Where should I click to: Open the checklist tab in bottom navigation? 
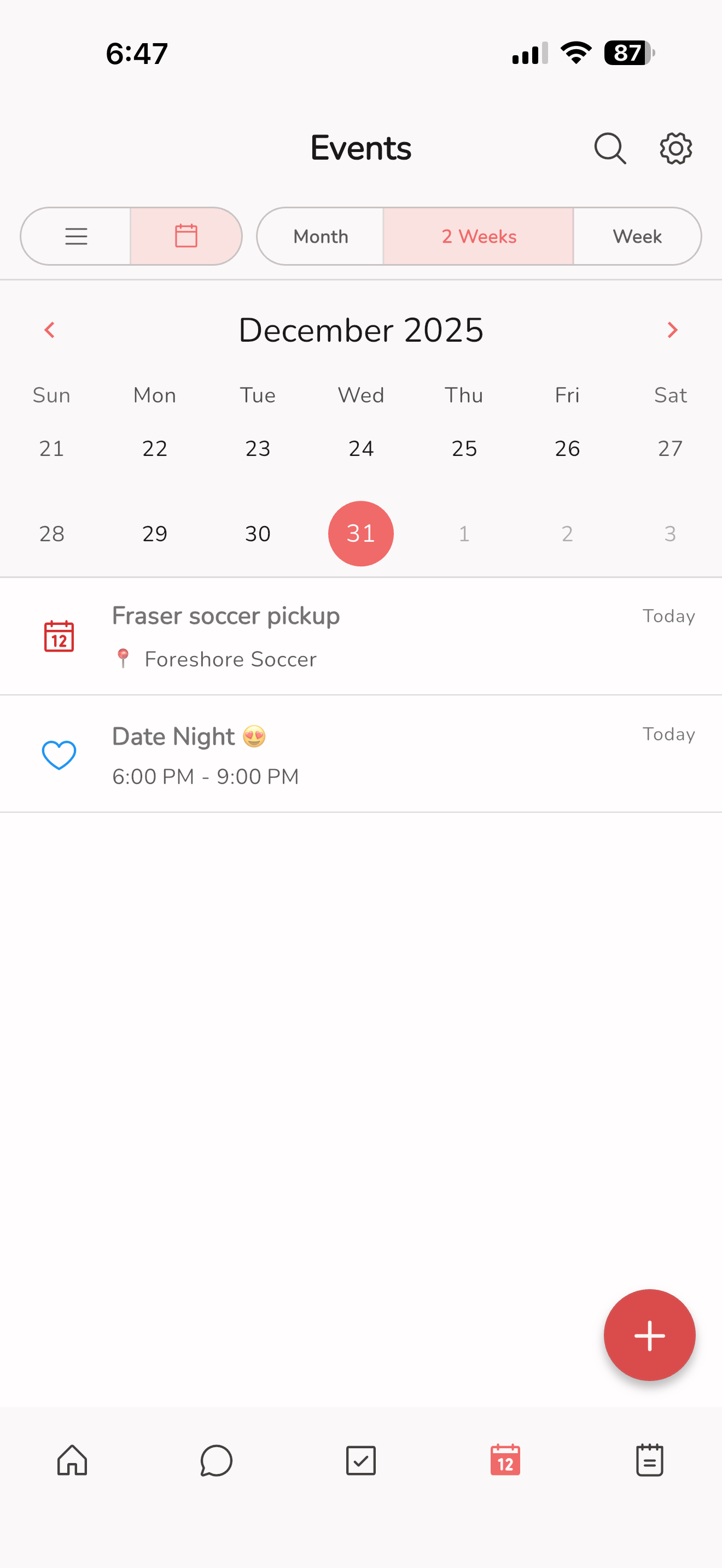(x=360, y=1461)
